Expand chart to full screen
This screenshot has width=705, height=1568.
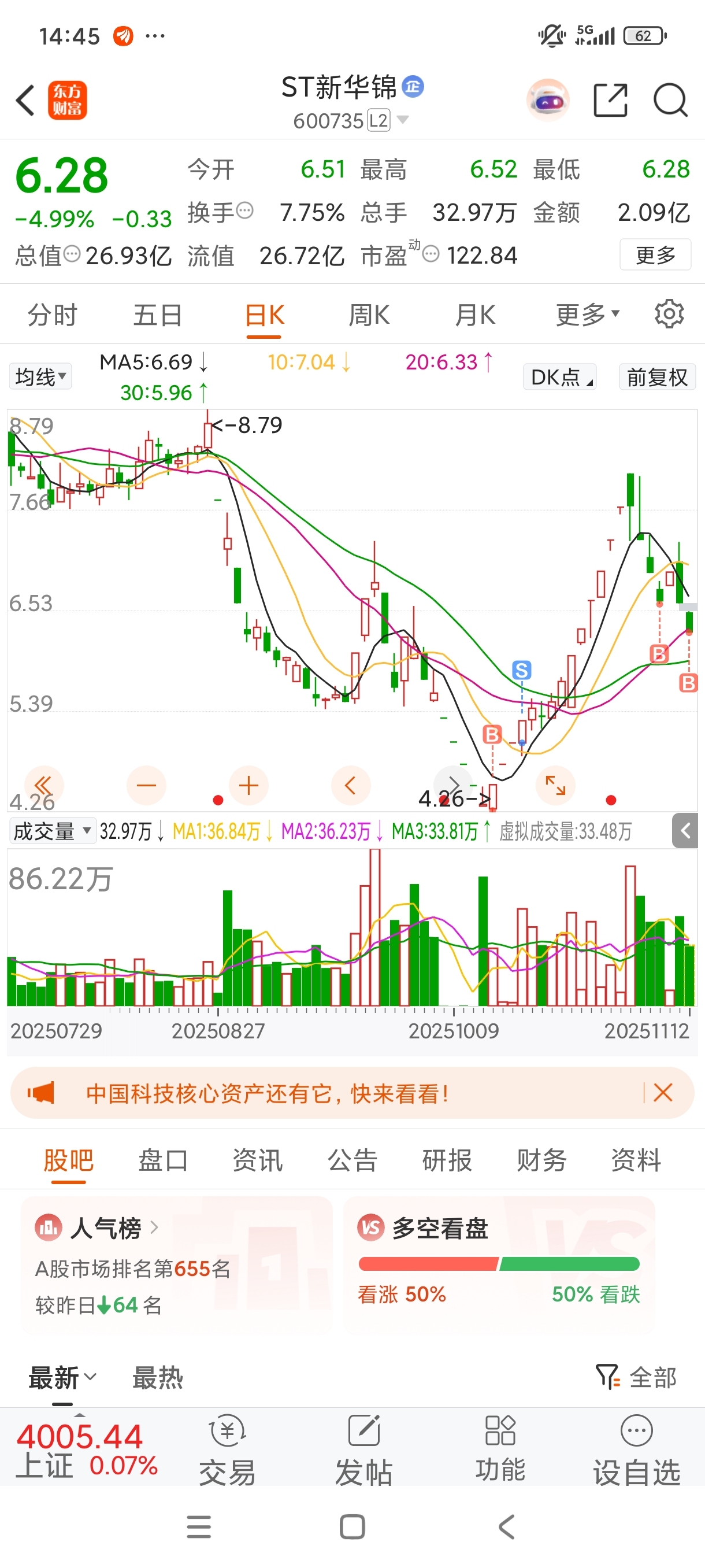tap(555, 786)
